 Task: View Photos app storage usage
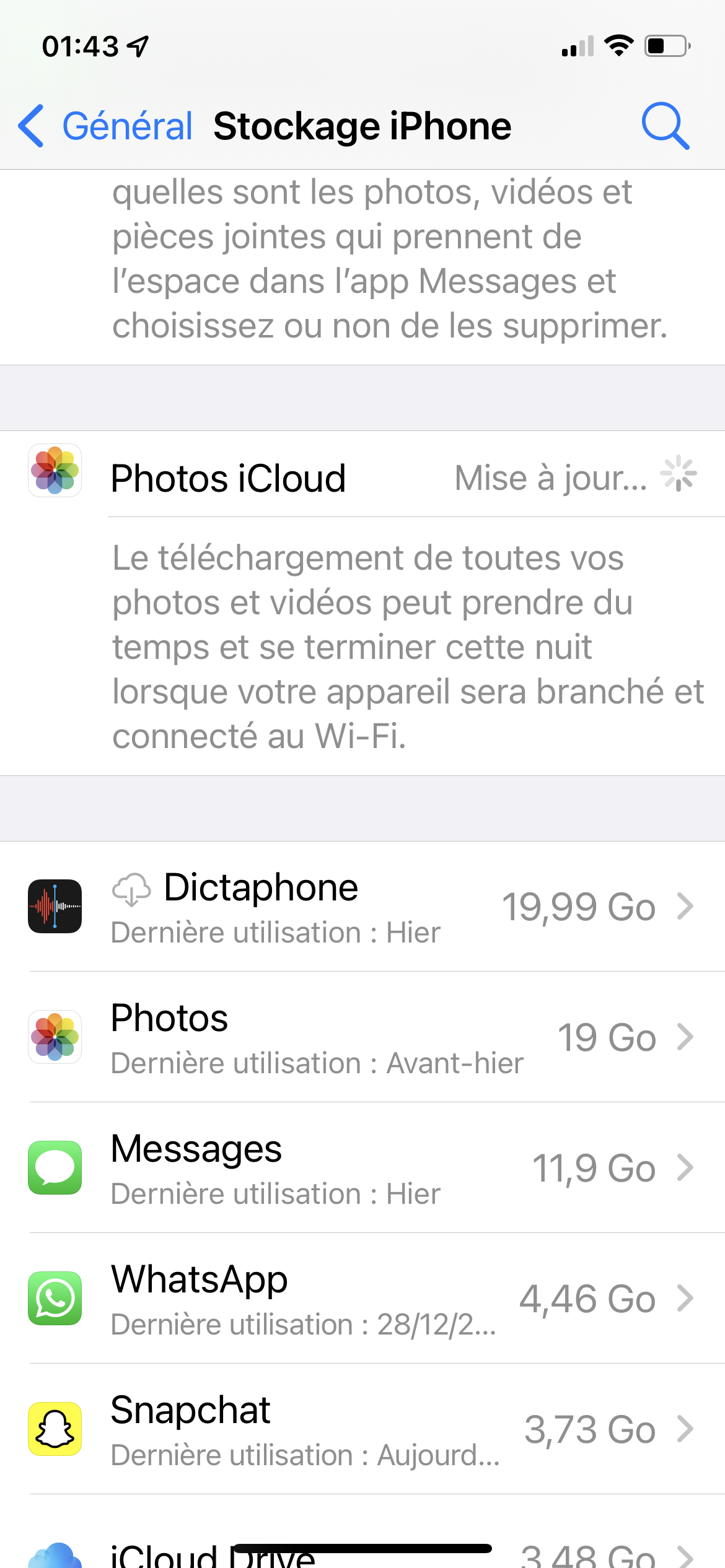pyautogui.click(x=362, y=1037)
